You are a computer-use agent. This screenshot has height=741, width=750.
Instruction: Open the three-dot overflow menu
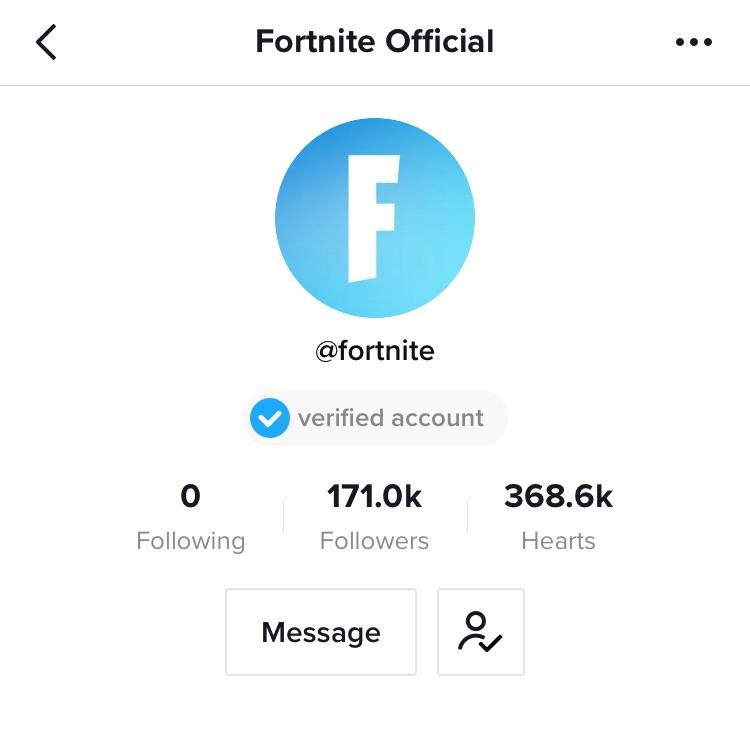[x=694, y=42]
